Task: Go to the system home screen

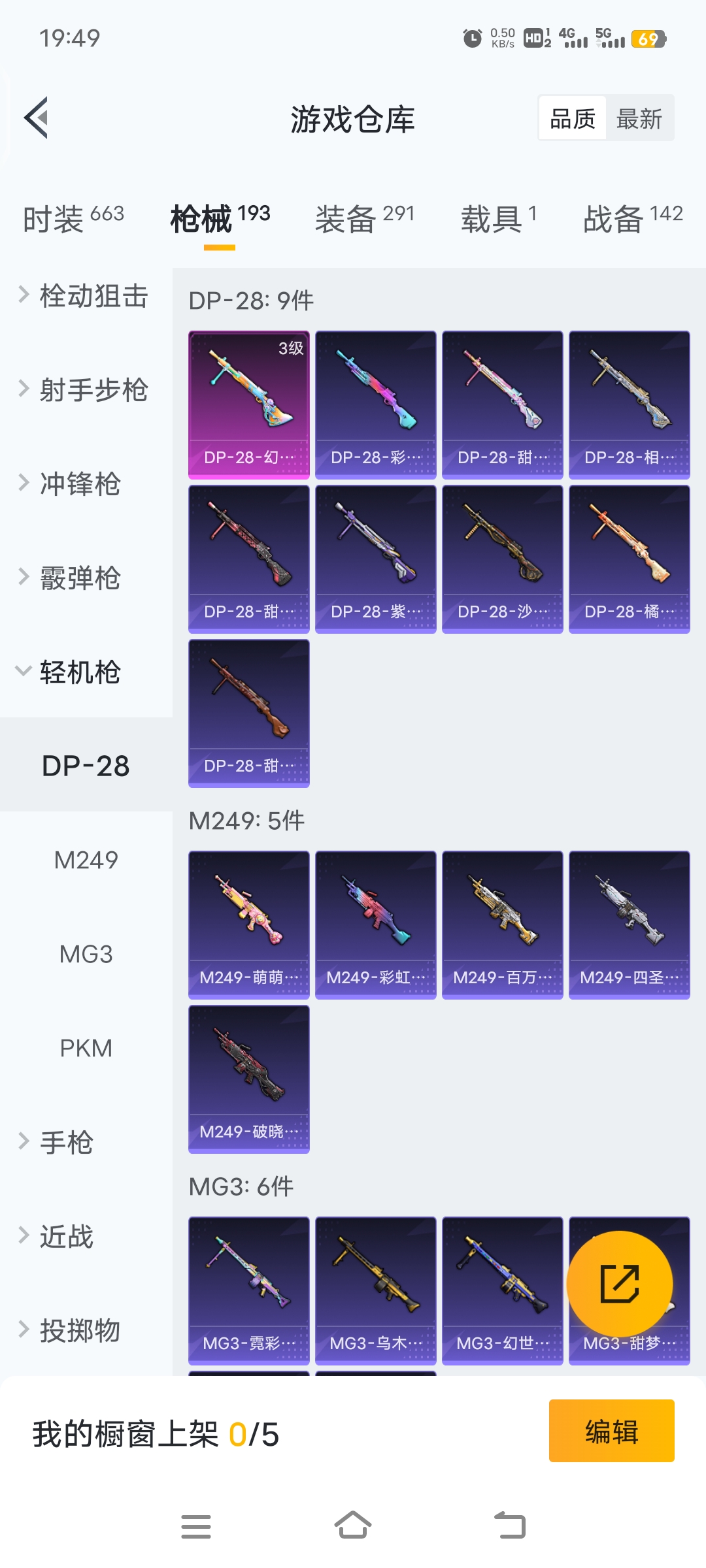Action: (353, 1526)
